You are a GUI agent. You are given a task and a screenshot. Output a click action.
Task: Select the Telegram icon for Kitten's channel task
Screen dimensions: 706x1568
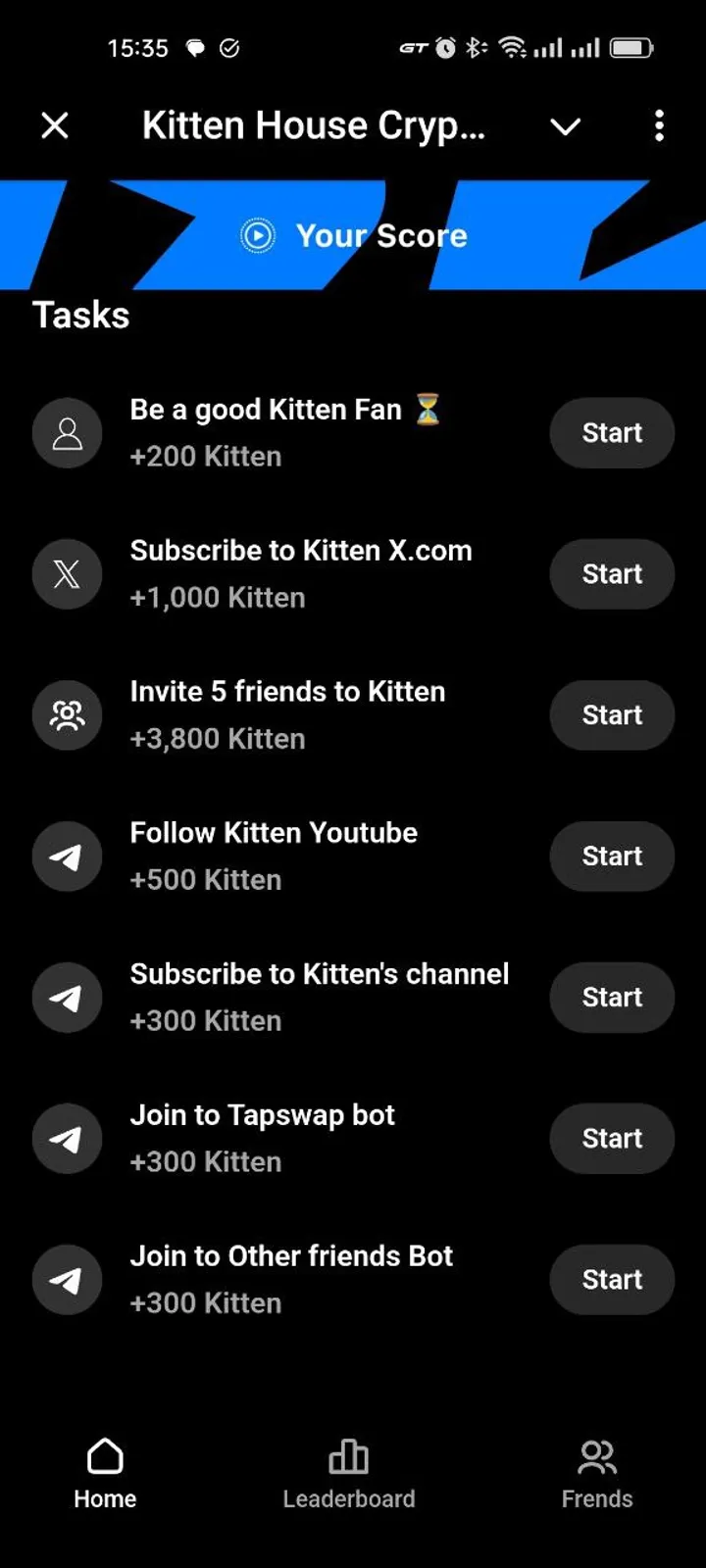67,997
